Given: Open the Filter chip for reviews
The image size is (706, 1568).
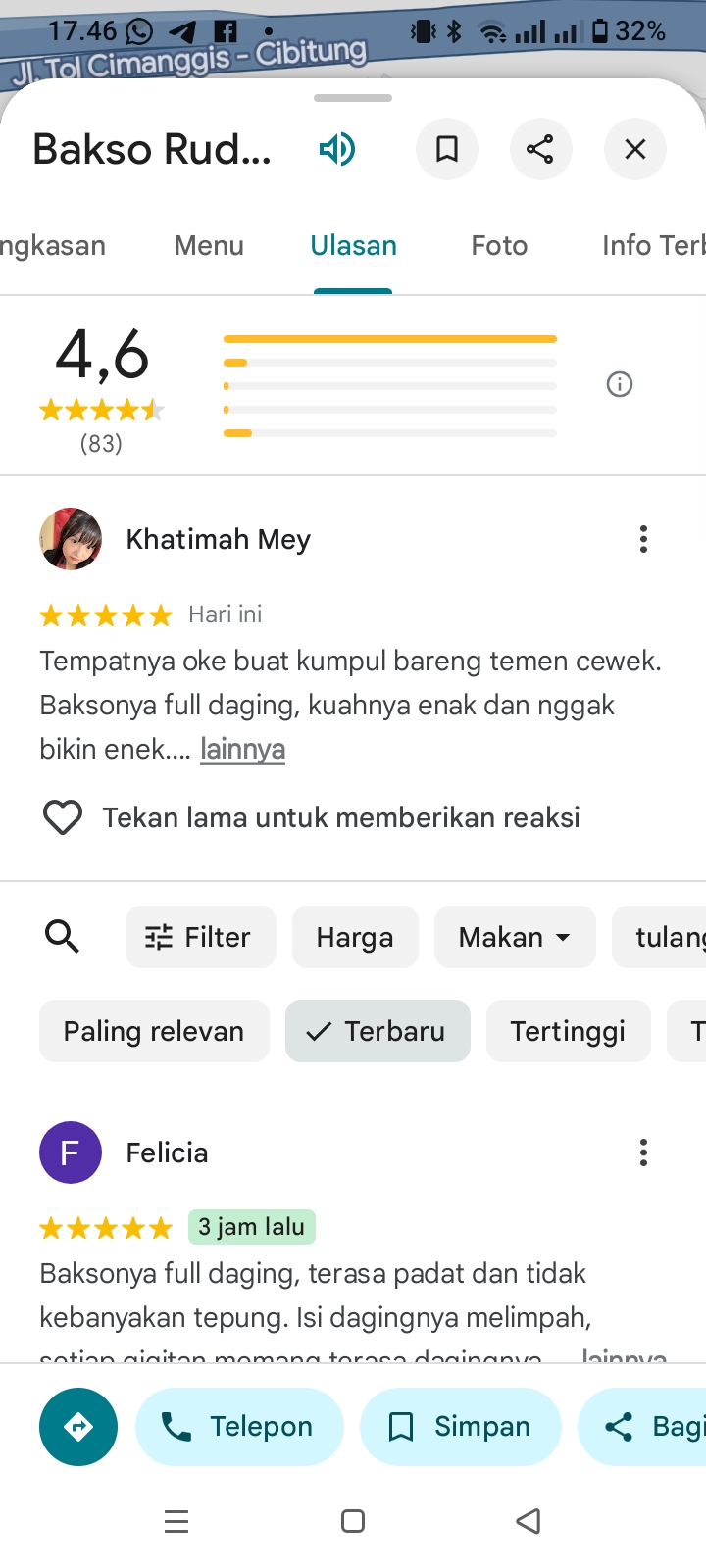Looking at the screenshot, I should pyautogui.click(x=200, y=937).
